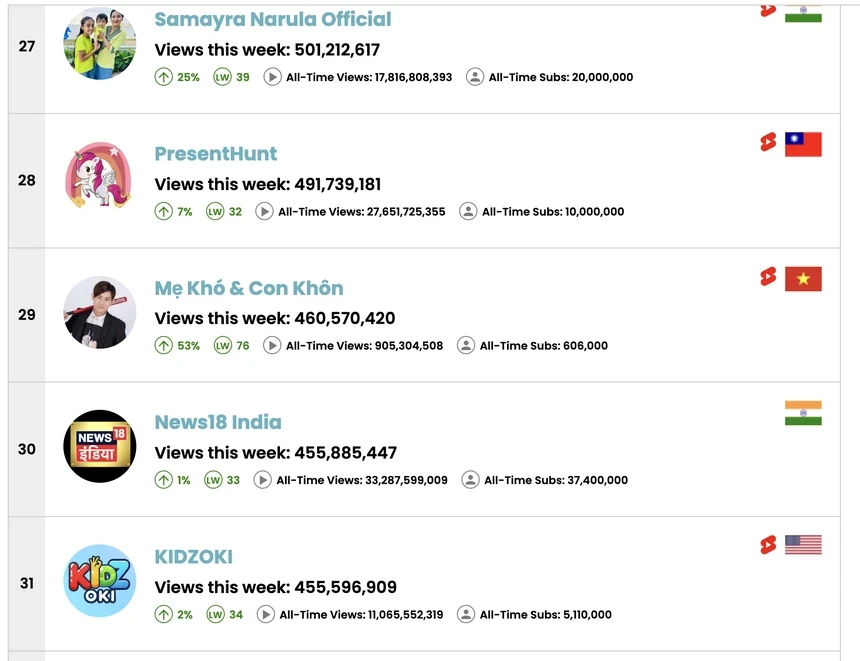Open the News18 India channel link
The height and width of the screenshot is (661, 860).
click(x=217, y=422)
